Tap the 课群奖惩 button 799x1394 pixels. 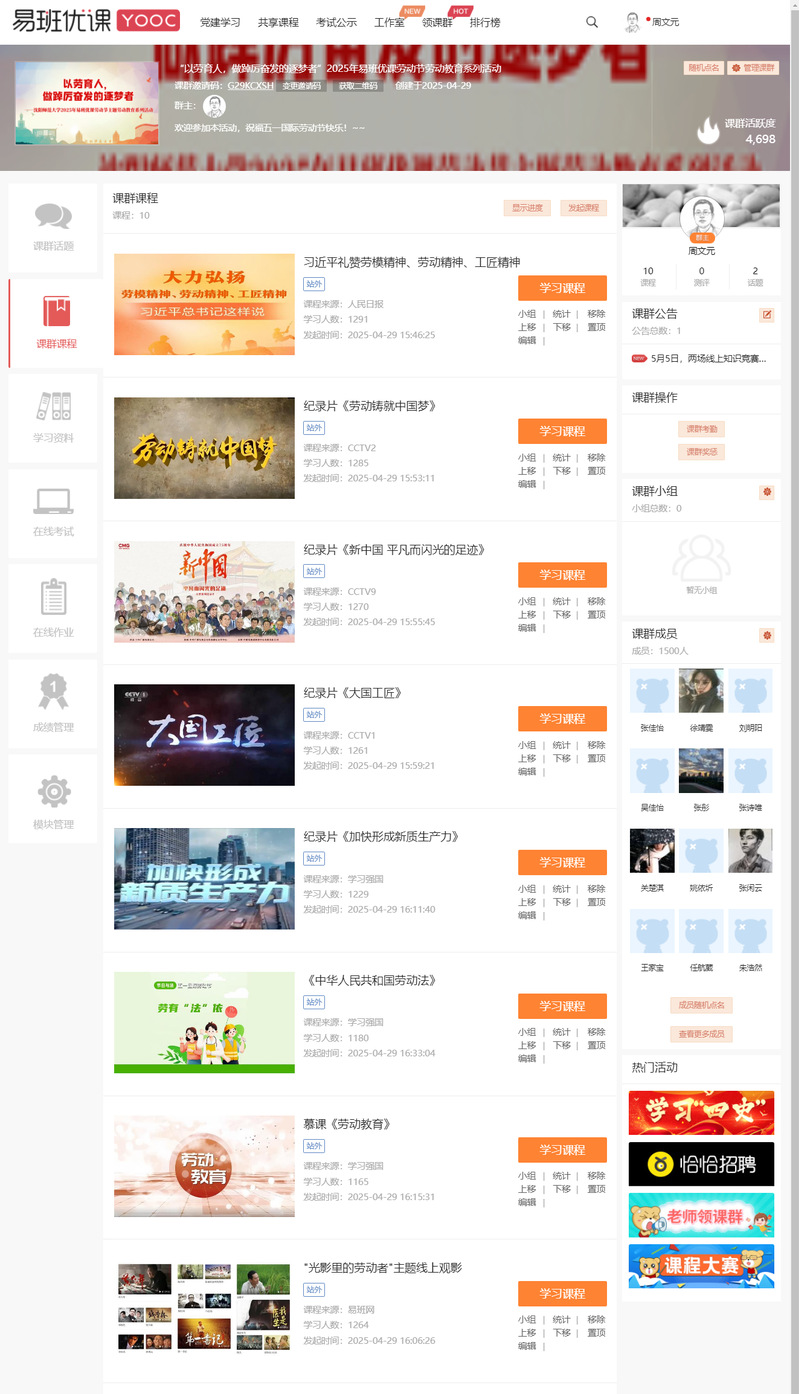[x=701, y=452]
